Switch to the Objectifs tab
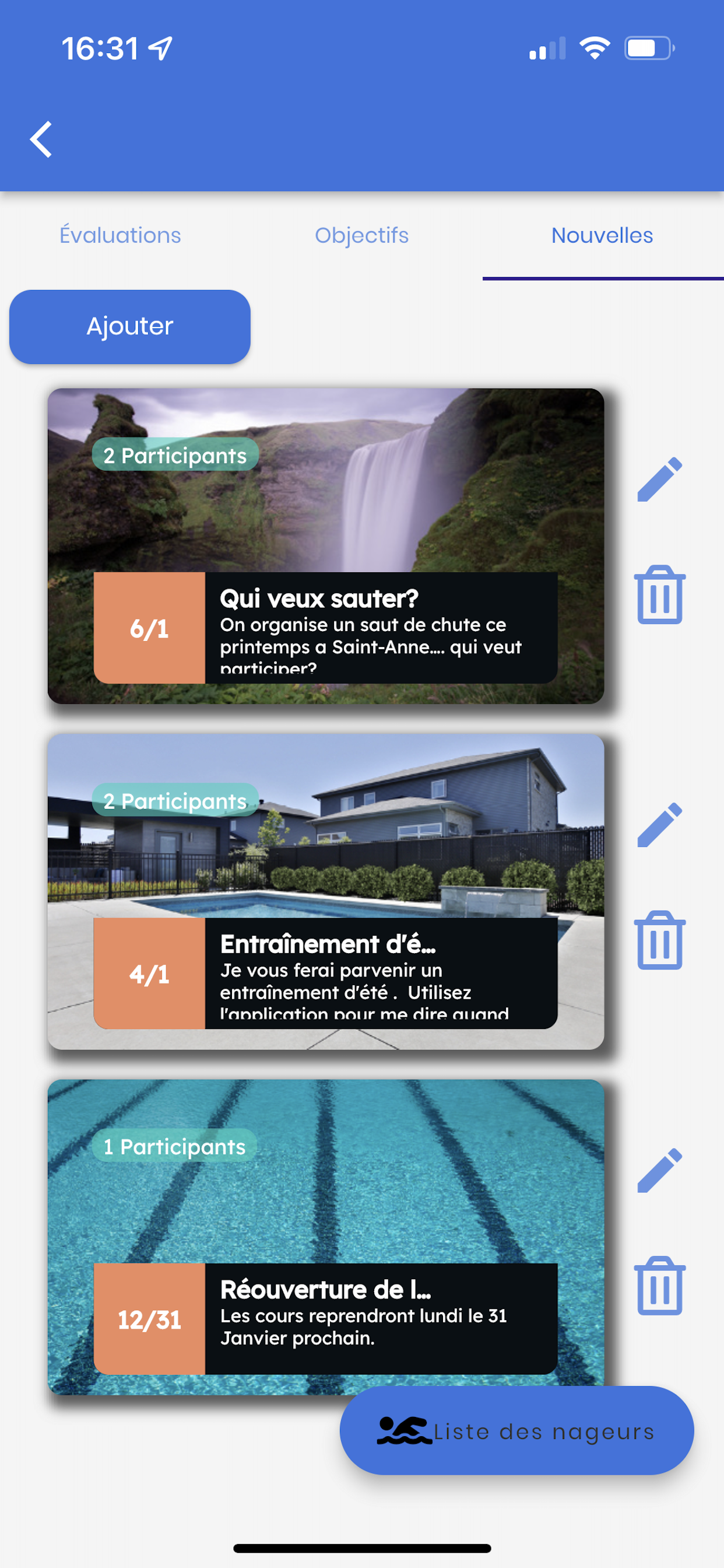Image resolution: width=724 pixels, height=1568 pixels. coord(361,236)
